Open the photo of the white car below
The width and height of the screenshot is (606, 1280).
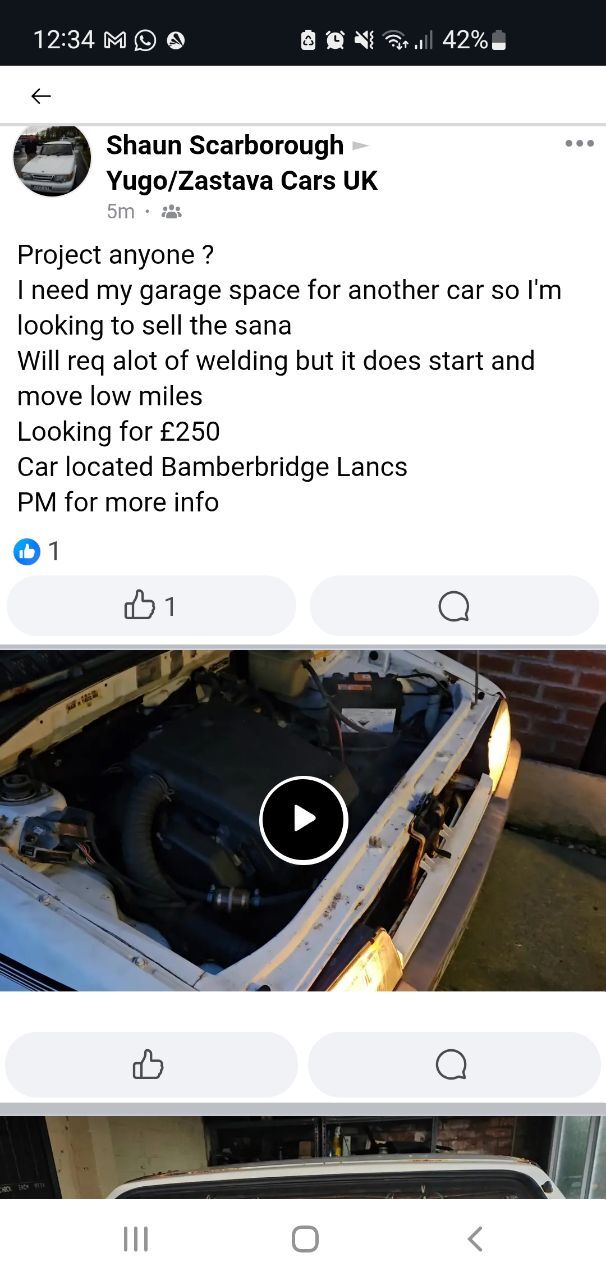[303, 1157]
